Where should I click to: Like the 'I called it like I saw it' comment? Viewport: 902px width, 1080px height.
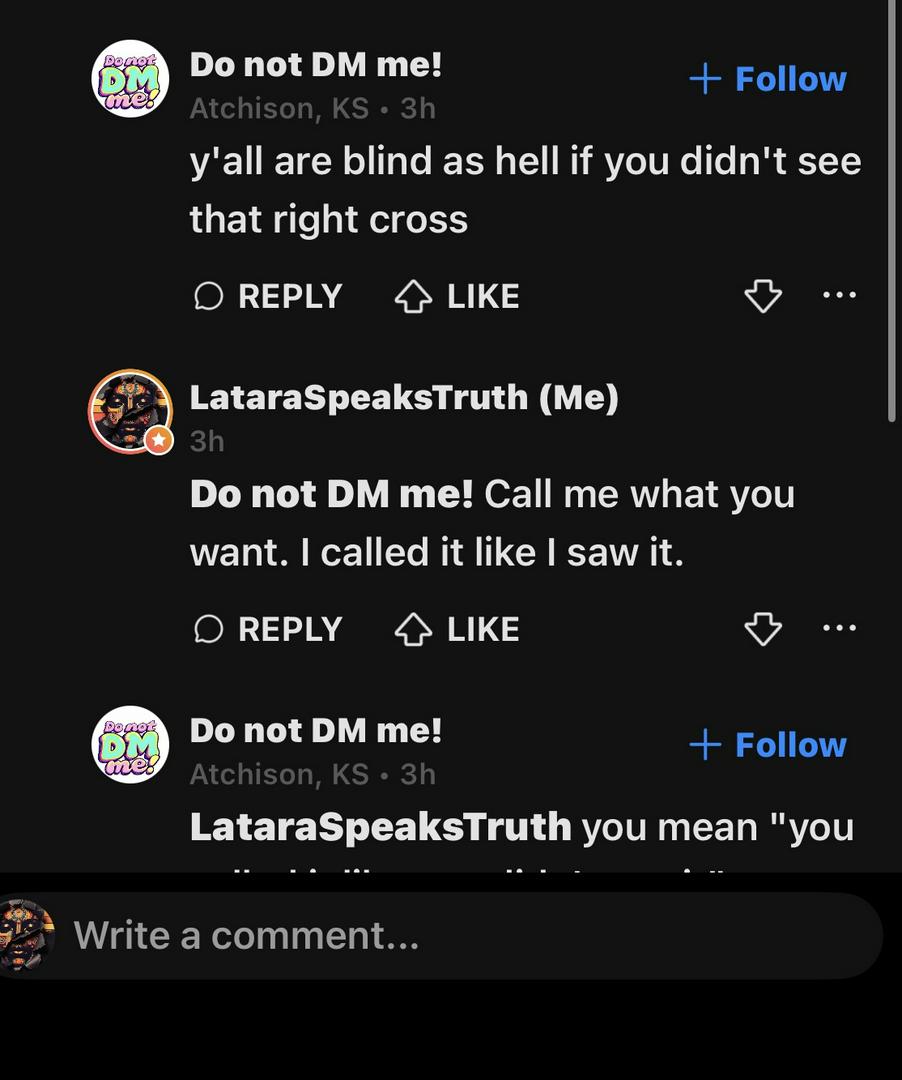coord(458,629)
